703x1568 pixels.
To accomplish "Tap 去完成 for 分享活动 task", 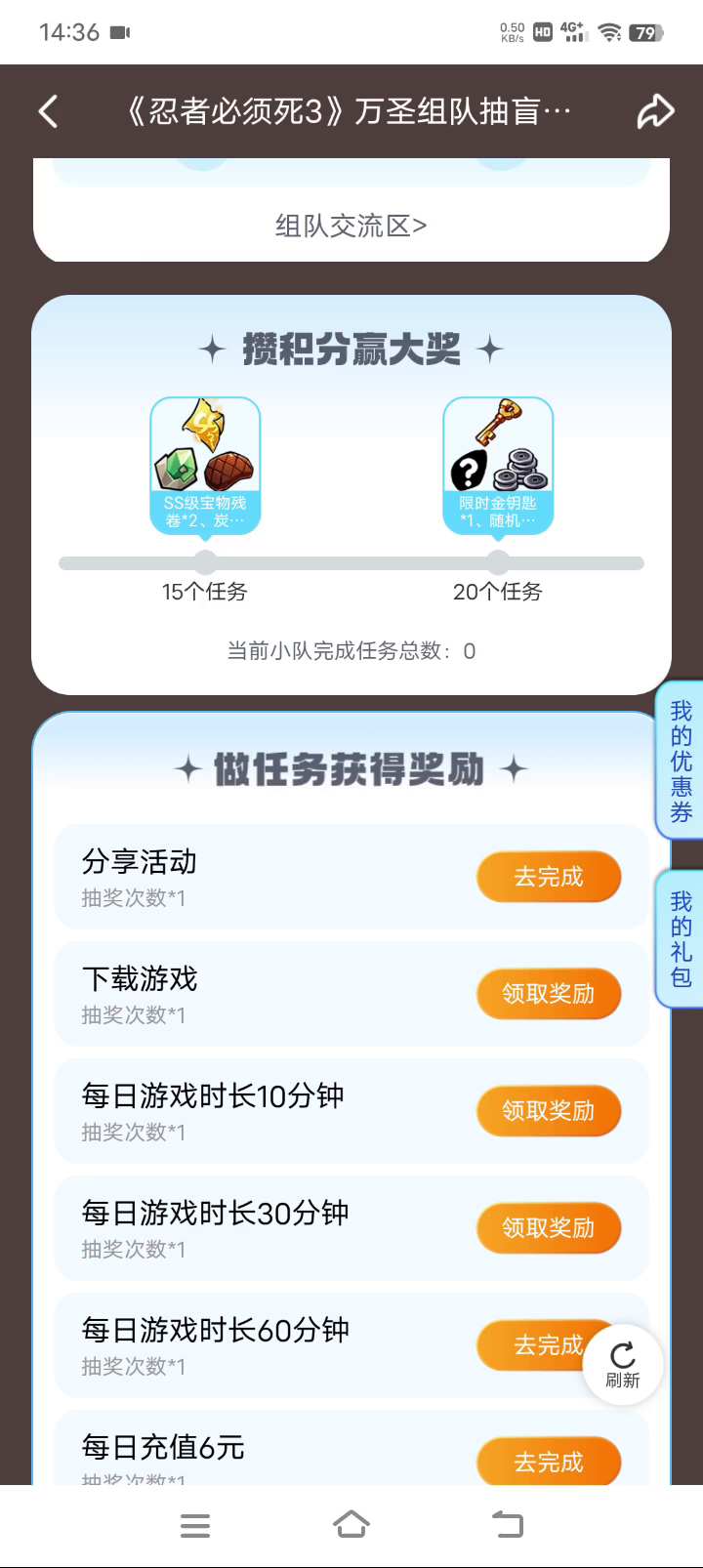I will [548, 877].
